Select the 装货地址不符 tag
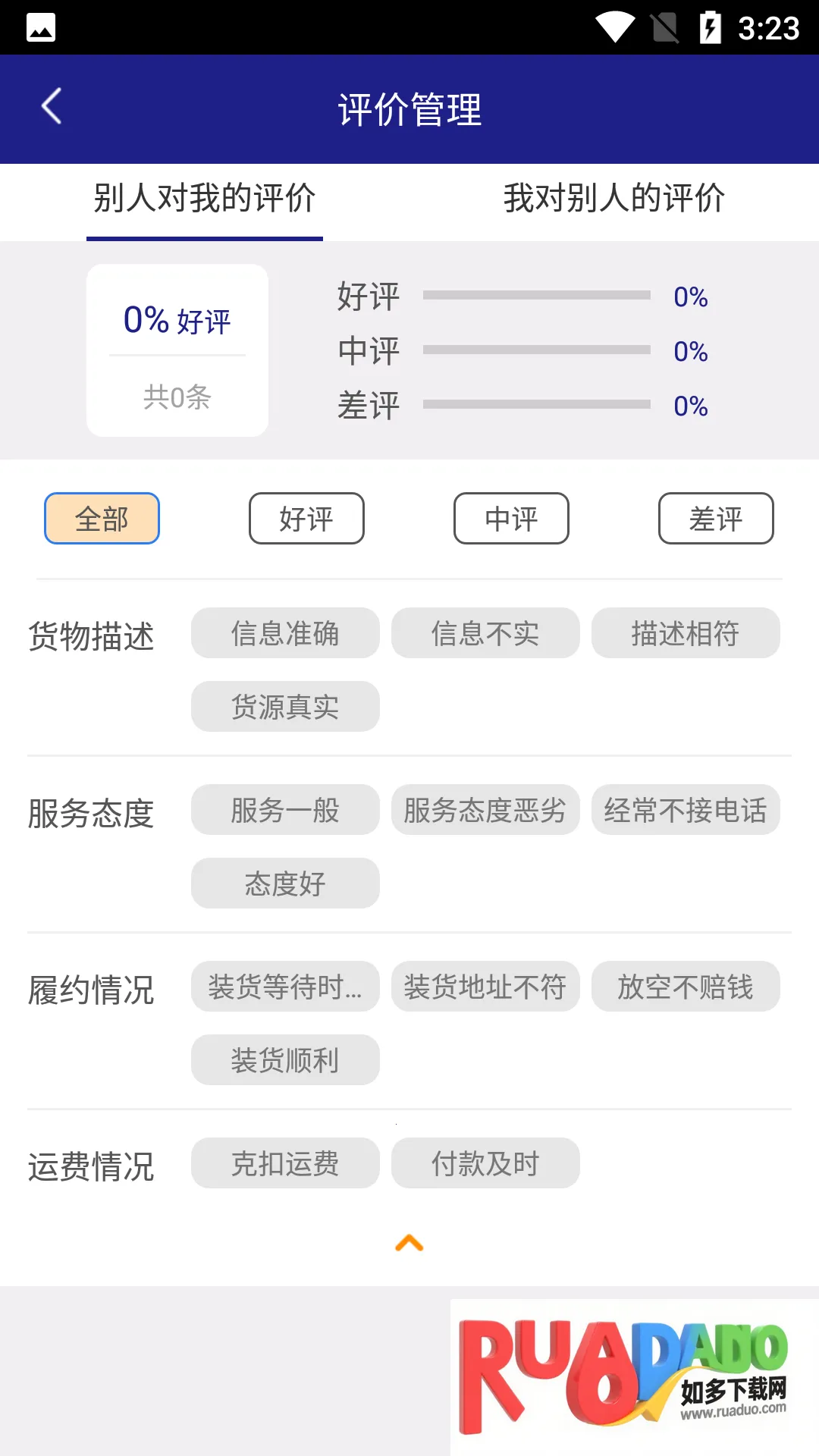819x1456 pixels. 485,987
